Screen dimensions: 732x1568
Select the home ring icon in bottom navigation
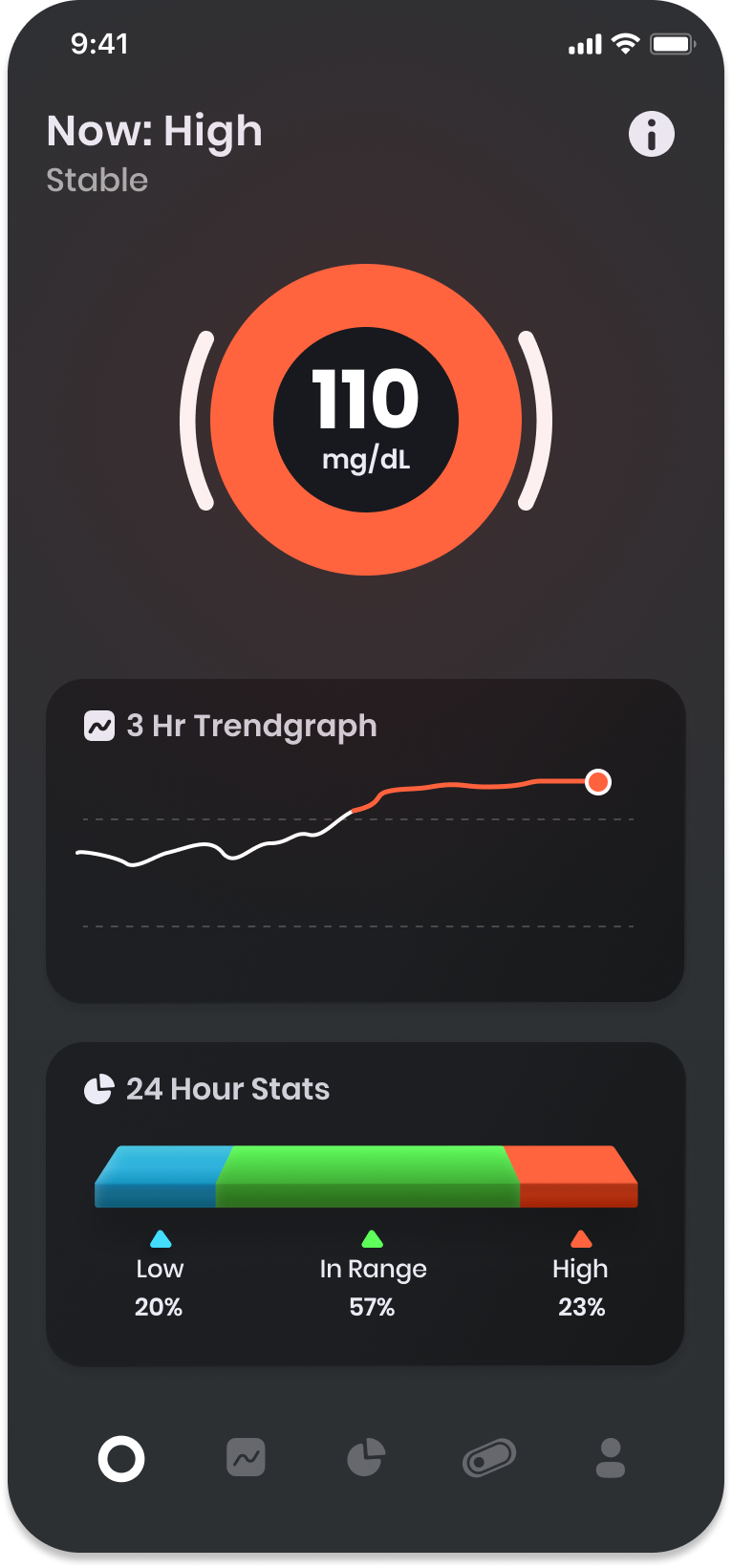[121, 1458]
